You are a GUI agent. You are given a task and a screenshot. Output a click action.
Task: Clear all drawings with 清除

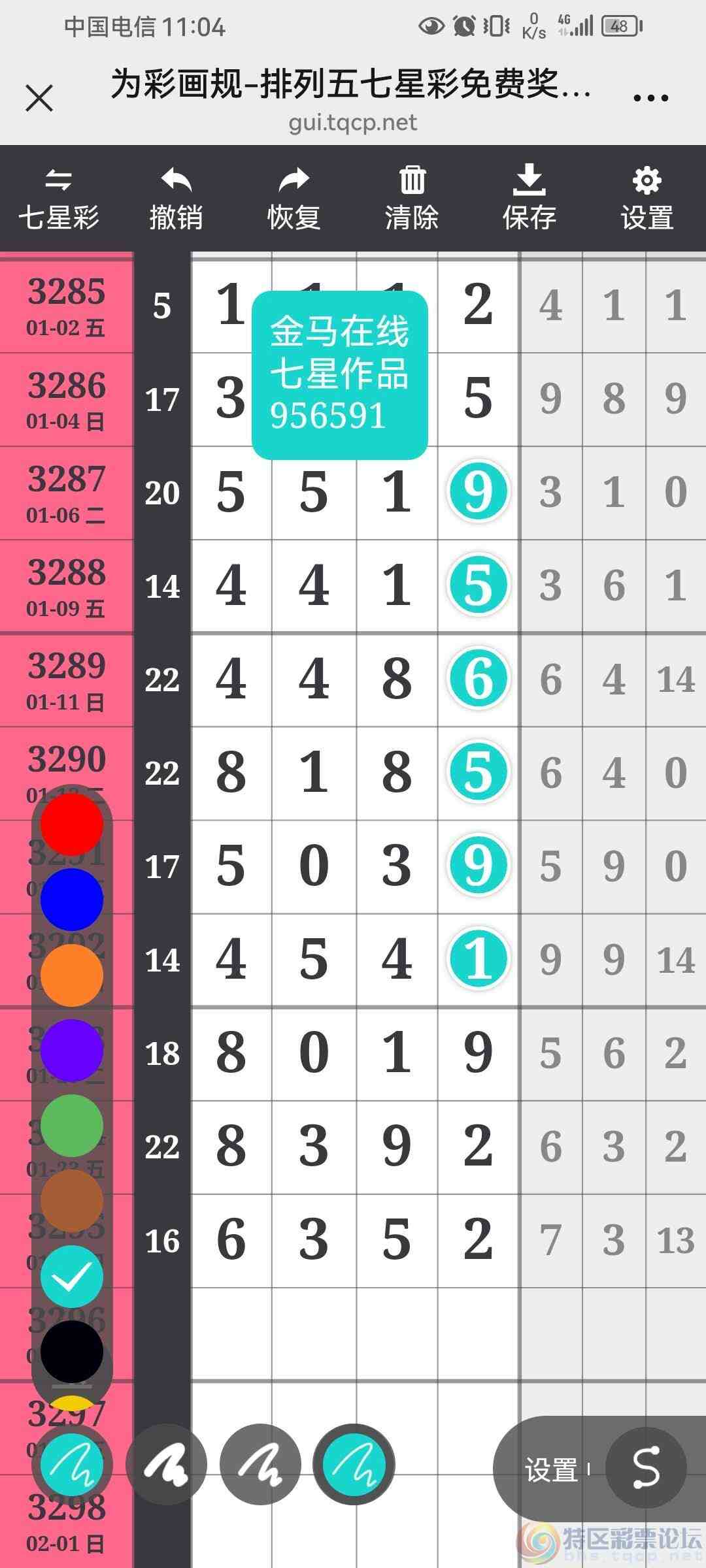coord(411,199)
